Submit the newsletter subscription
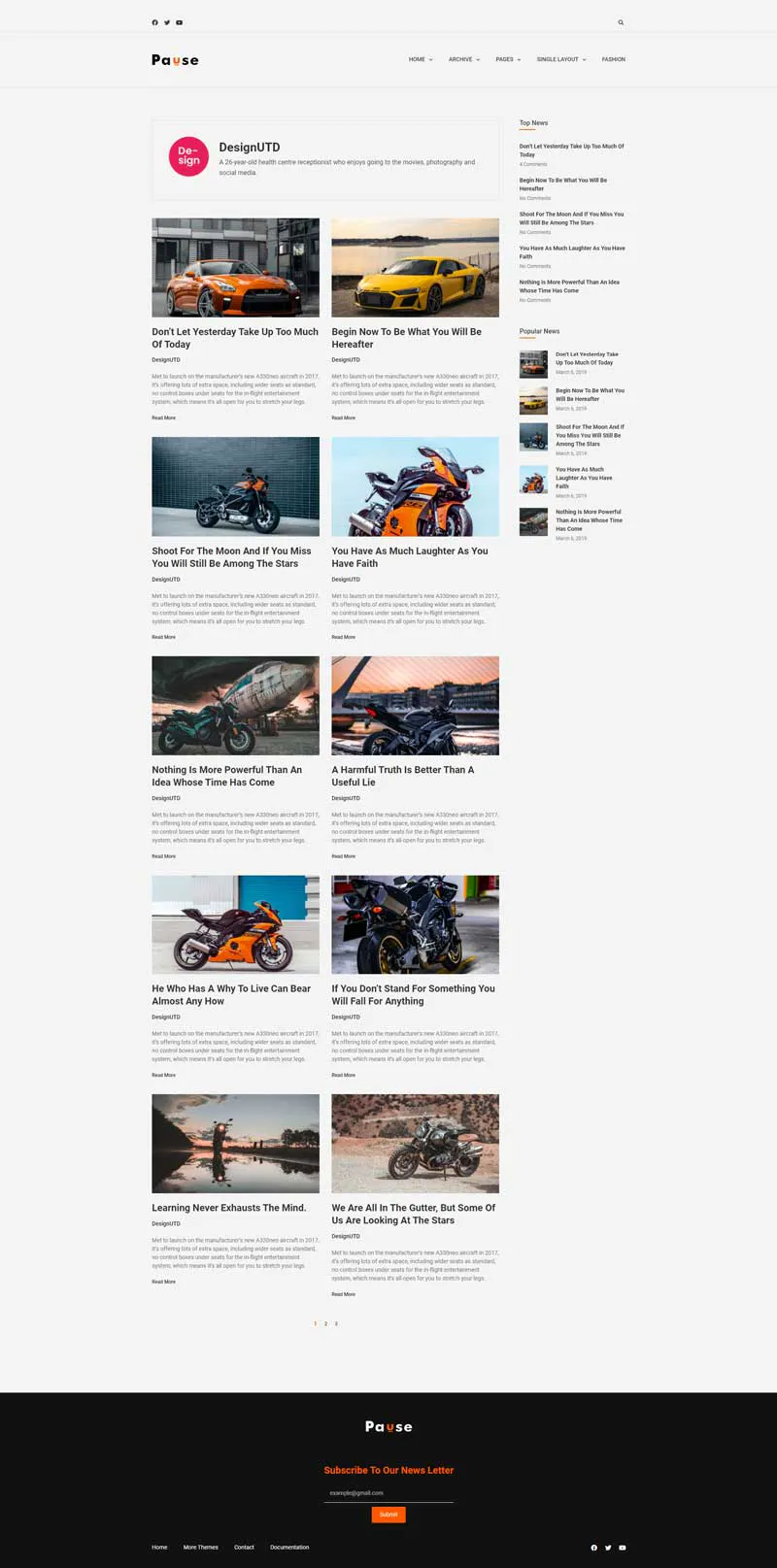 tap(388, 1514)
